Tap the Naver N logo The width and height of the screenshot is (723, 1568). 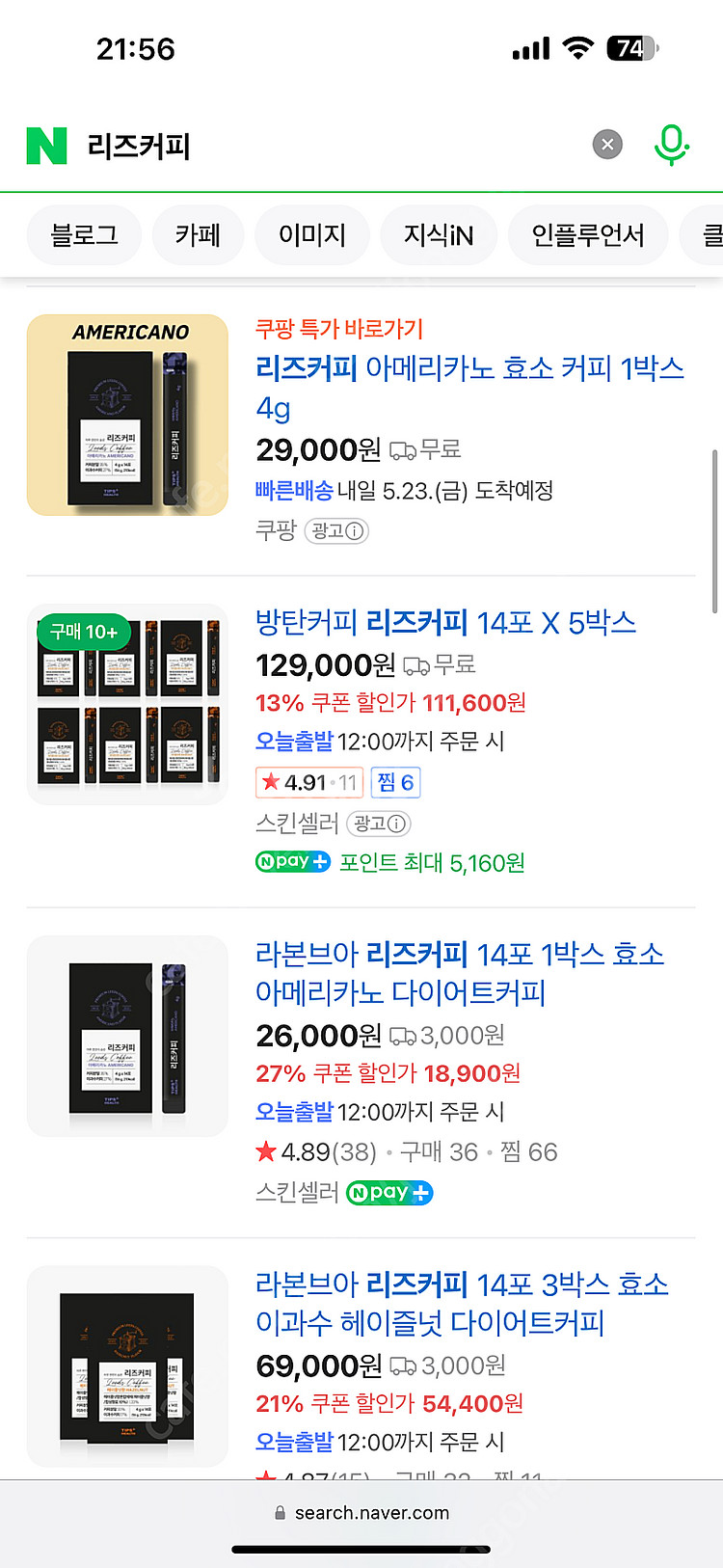45,144
